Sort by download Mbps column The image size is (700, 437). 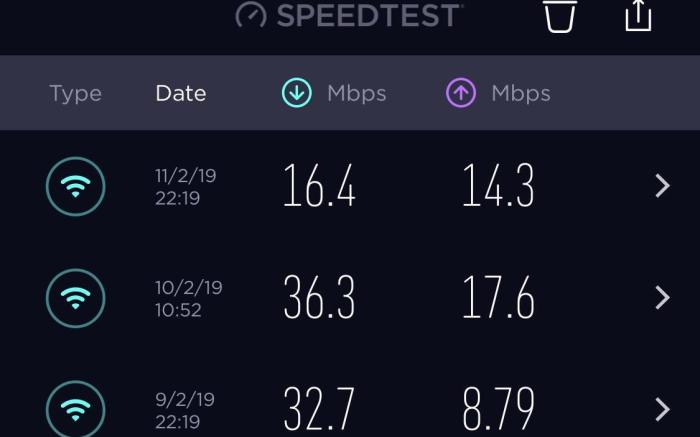click(334, 94)
